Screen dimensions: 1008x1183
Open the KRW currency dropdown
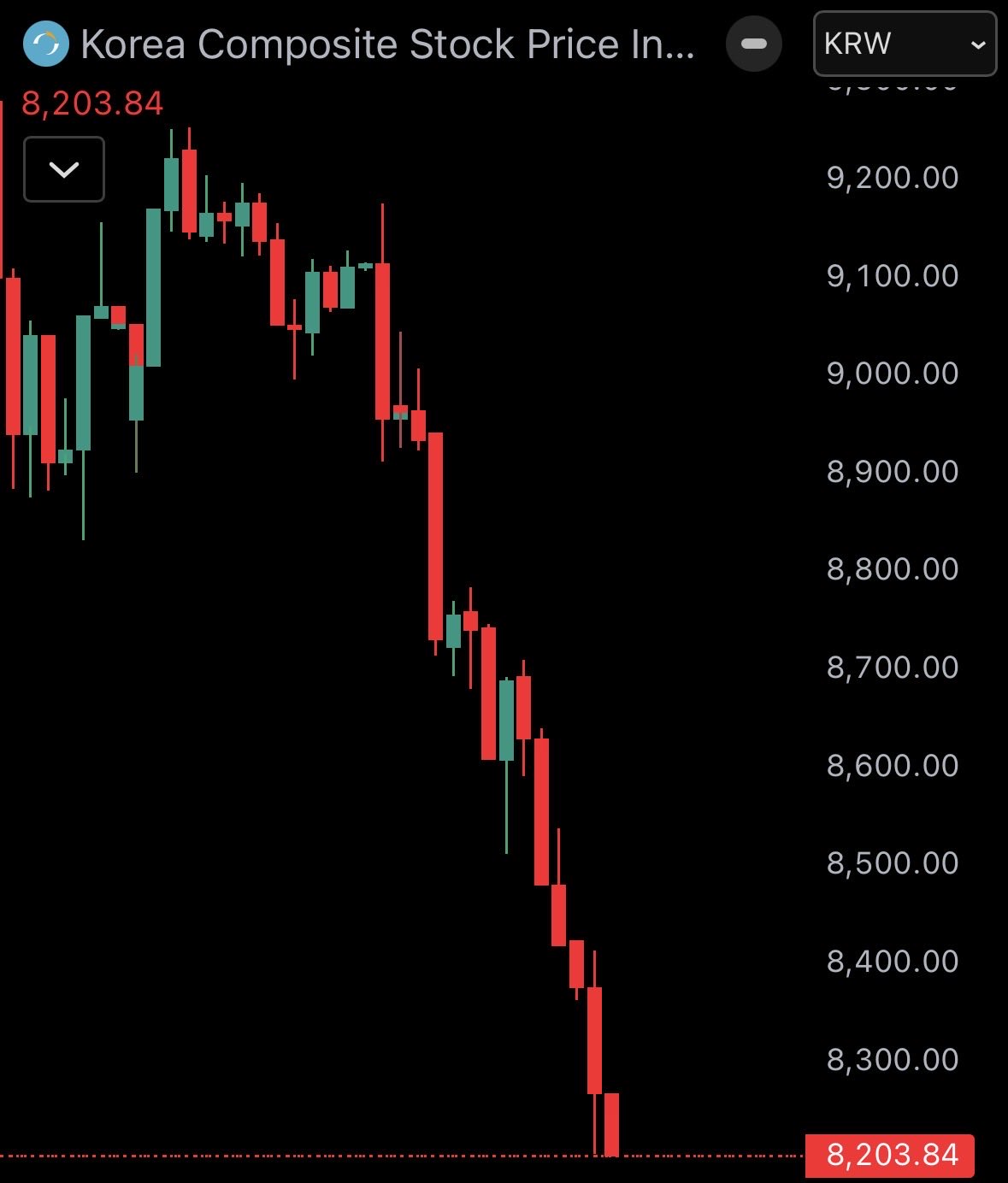[905, 44]
